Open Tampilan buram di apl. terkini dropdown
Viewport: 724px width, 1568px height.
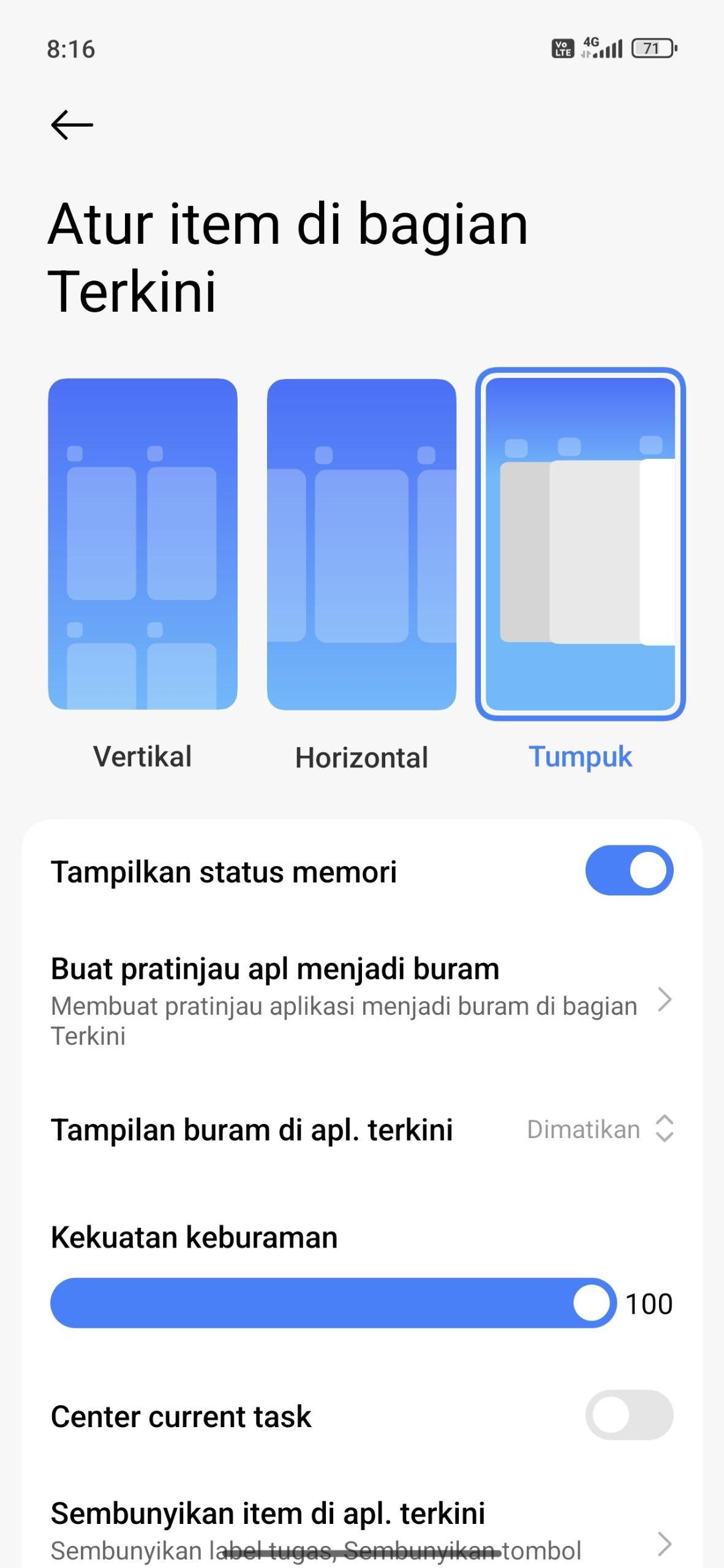point(599,1129)
